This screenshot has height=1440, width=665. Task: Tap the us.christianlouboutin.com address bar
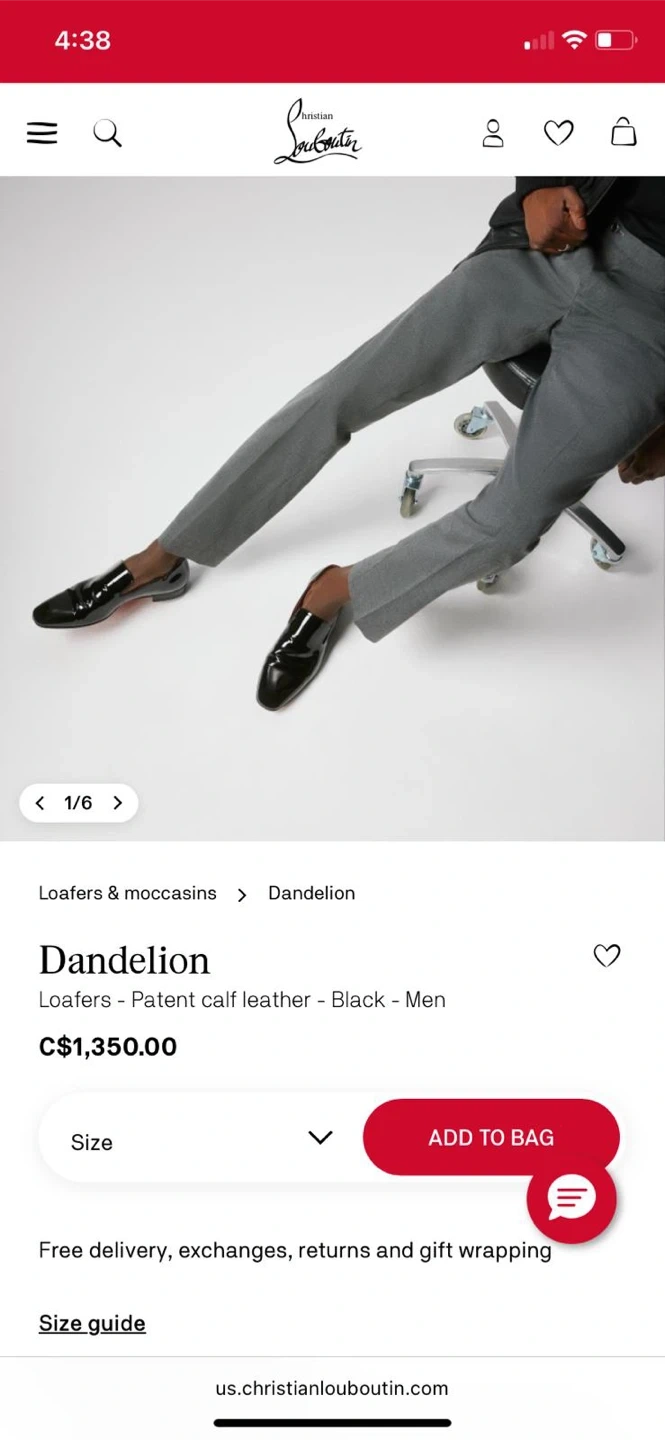coord(332,1388)
